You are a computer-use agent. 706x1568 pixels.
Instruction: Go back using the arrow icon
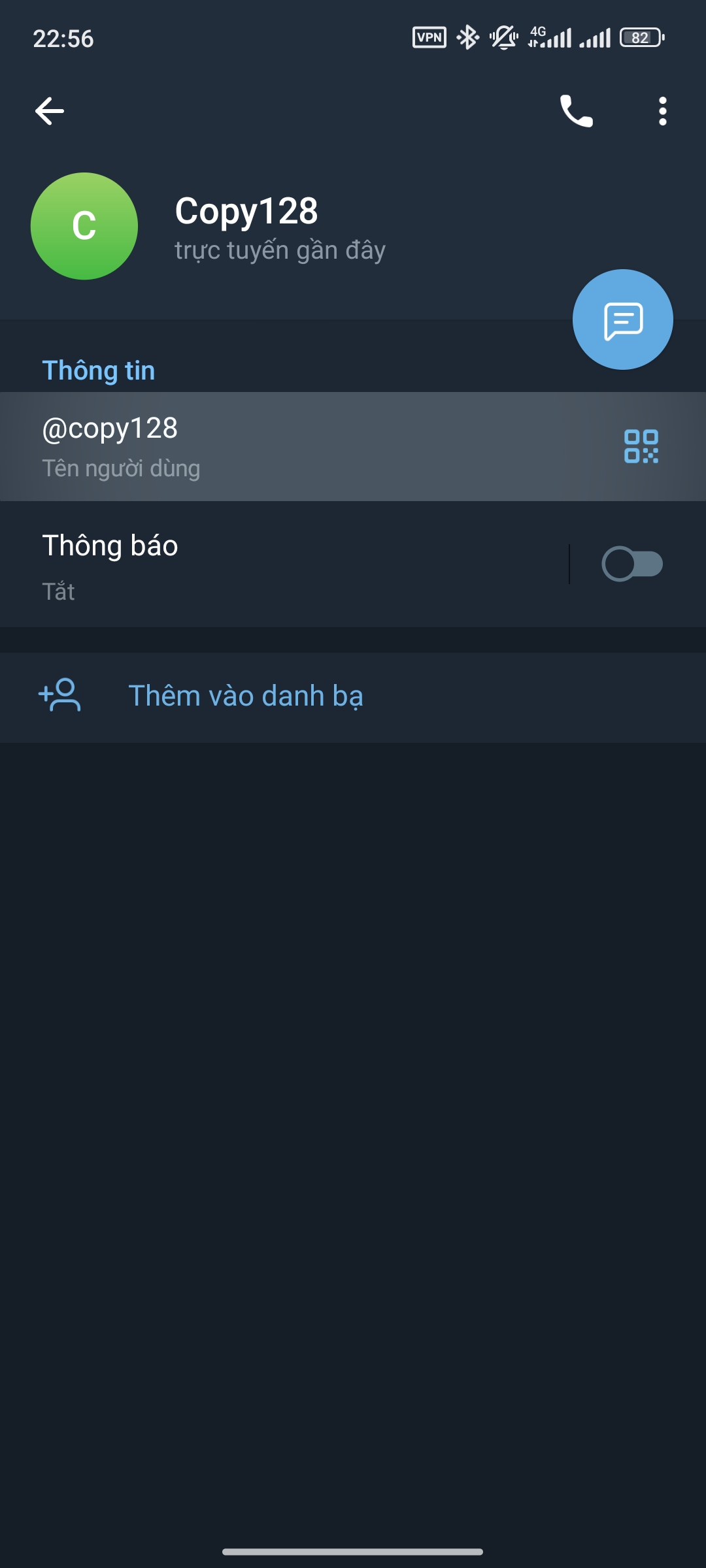50,111
